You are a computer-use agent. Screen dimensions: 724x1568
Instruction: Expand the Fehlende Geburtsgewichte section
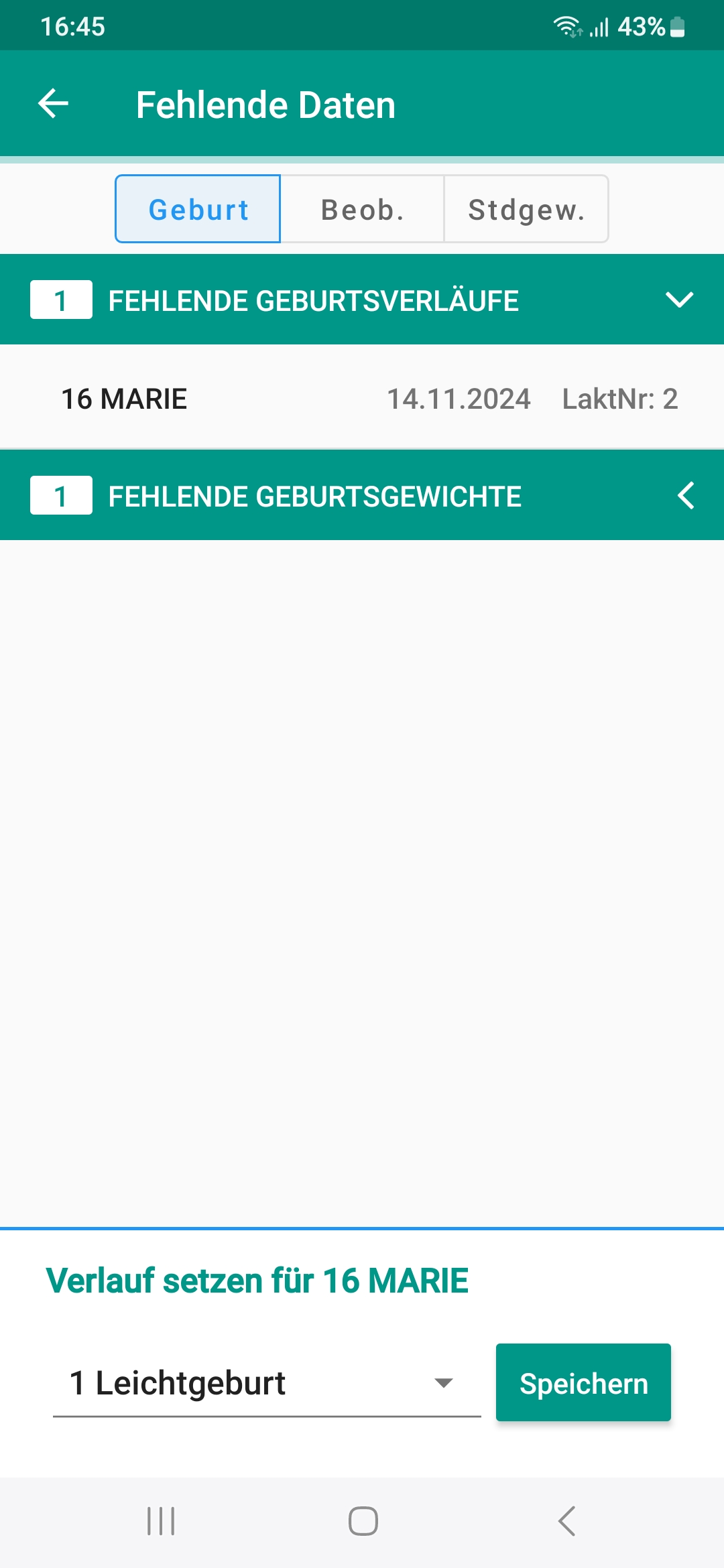click(x=362, y=496)
